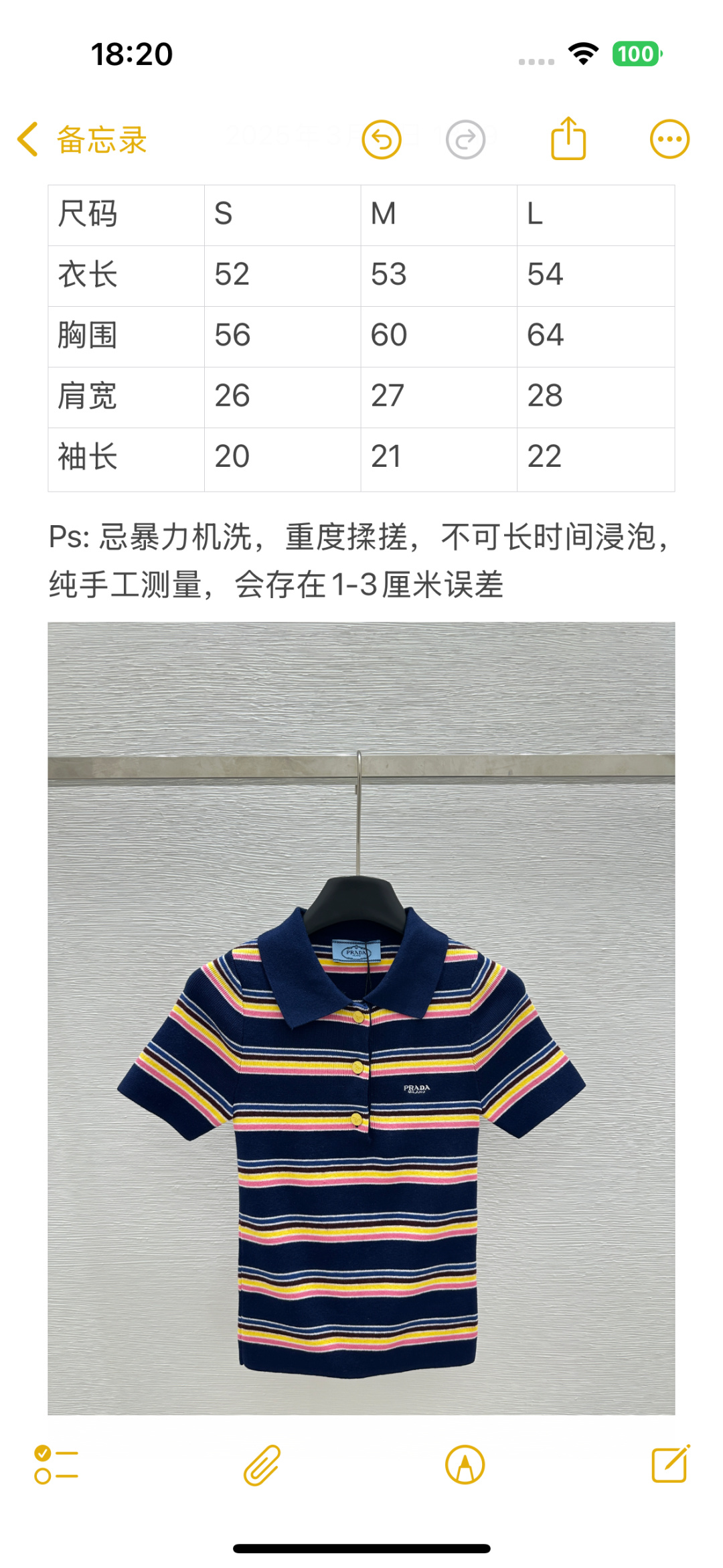Share this note
Screen dimensions: 723x1568
point(568,139)
